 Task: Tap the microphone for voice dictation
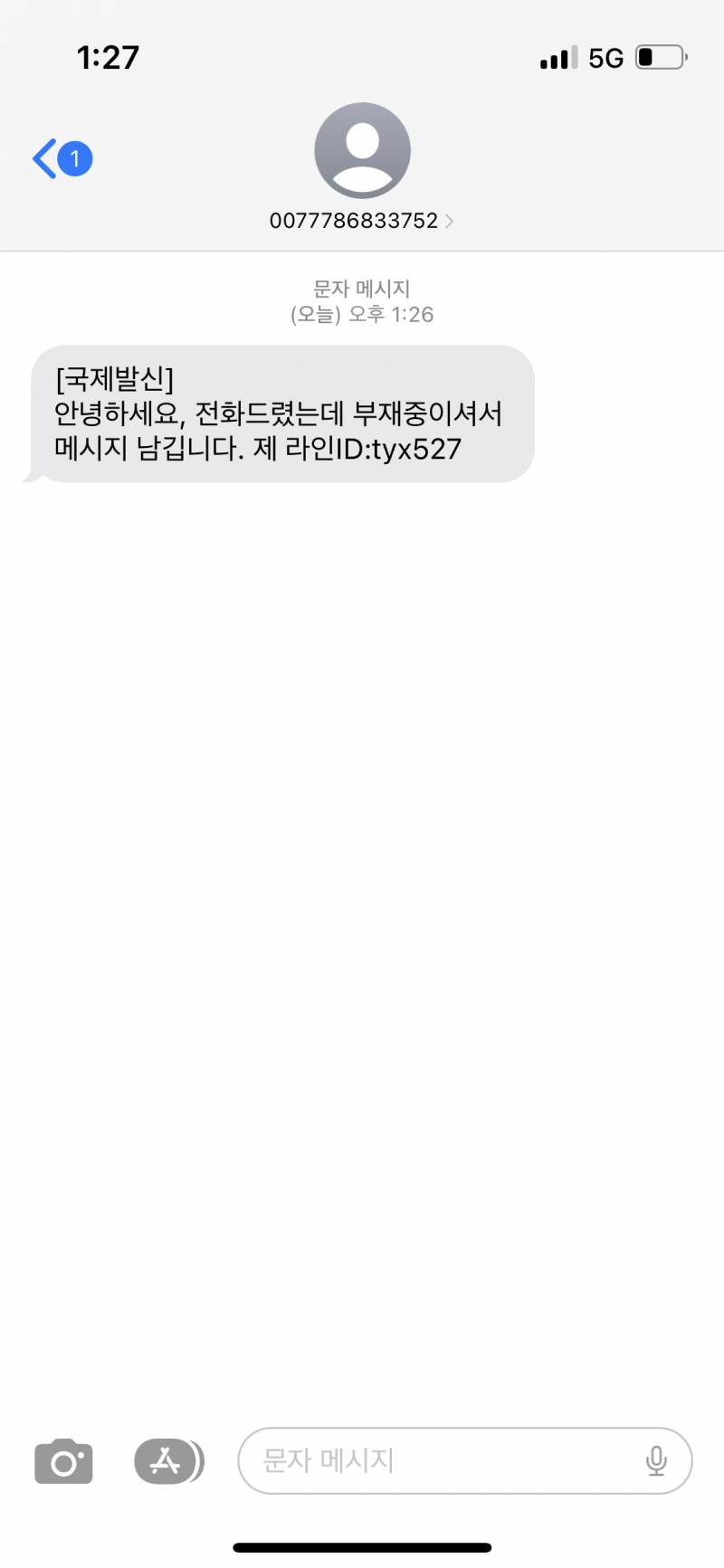[x=658, y=1459]
